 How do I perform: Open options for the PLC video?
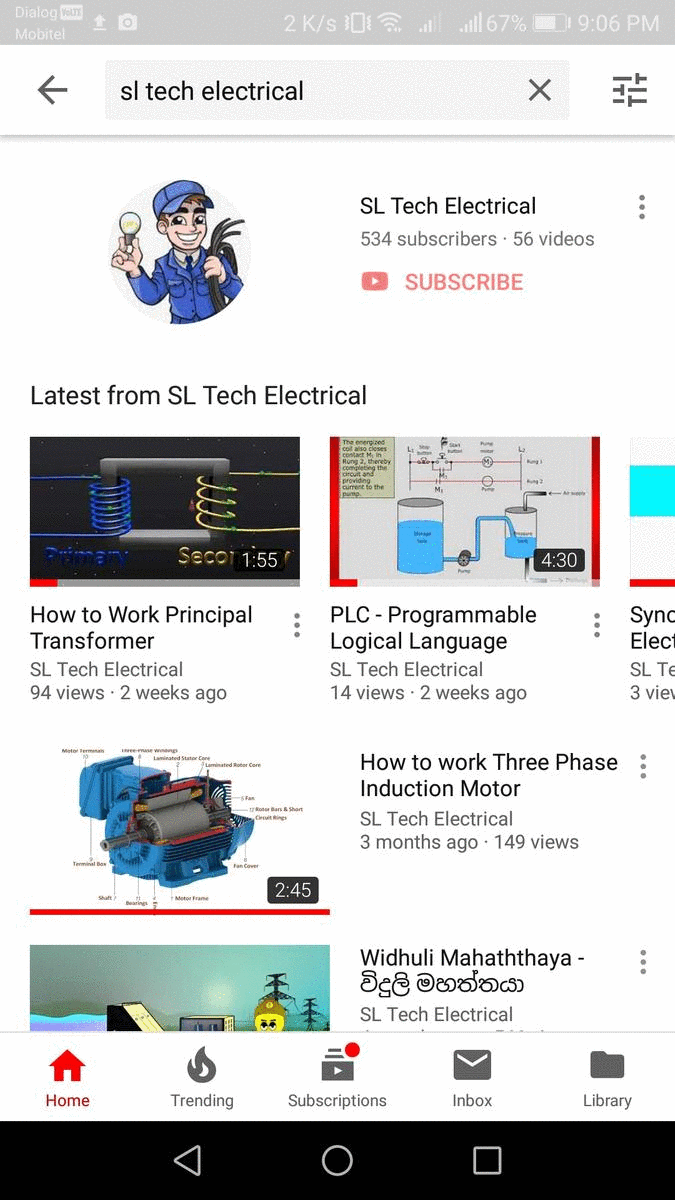[x=597, y=626]
